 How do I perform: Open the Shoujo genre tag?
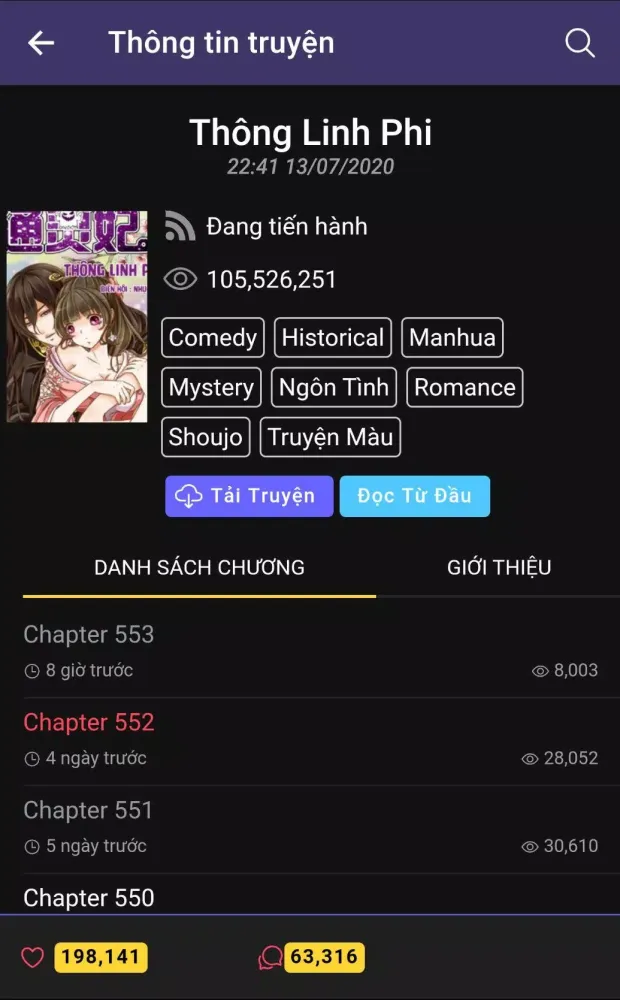coord(206,437)
